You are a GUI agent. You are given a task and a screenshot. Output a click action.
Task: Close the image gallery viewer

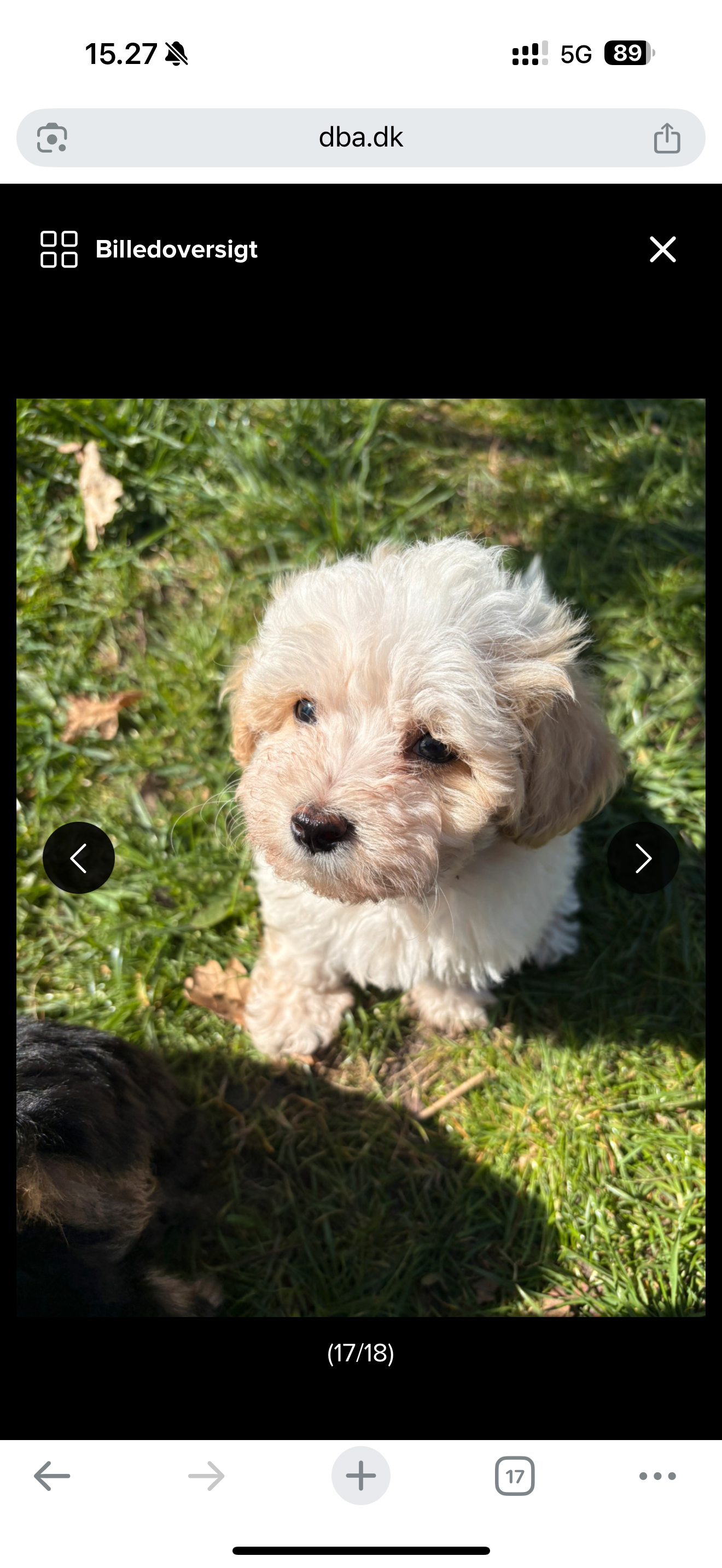(662, 249)
